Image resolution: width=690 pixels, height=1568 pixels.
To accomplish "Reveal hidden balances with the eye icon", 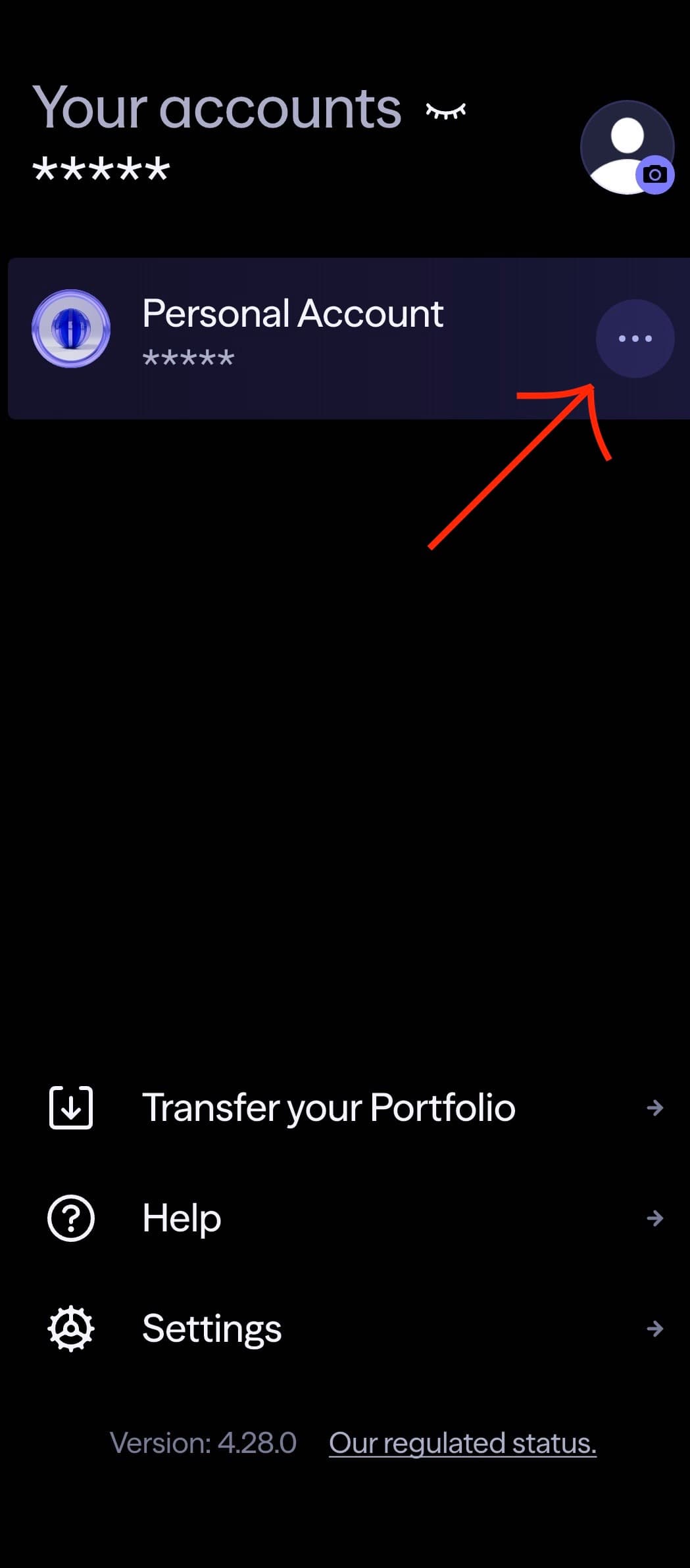I will pos(445,111).
